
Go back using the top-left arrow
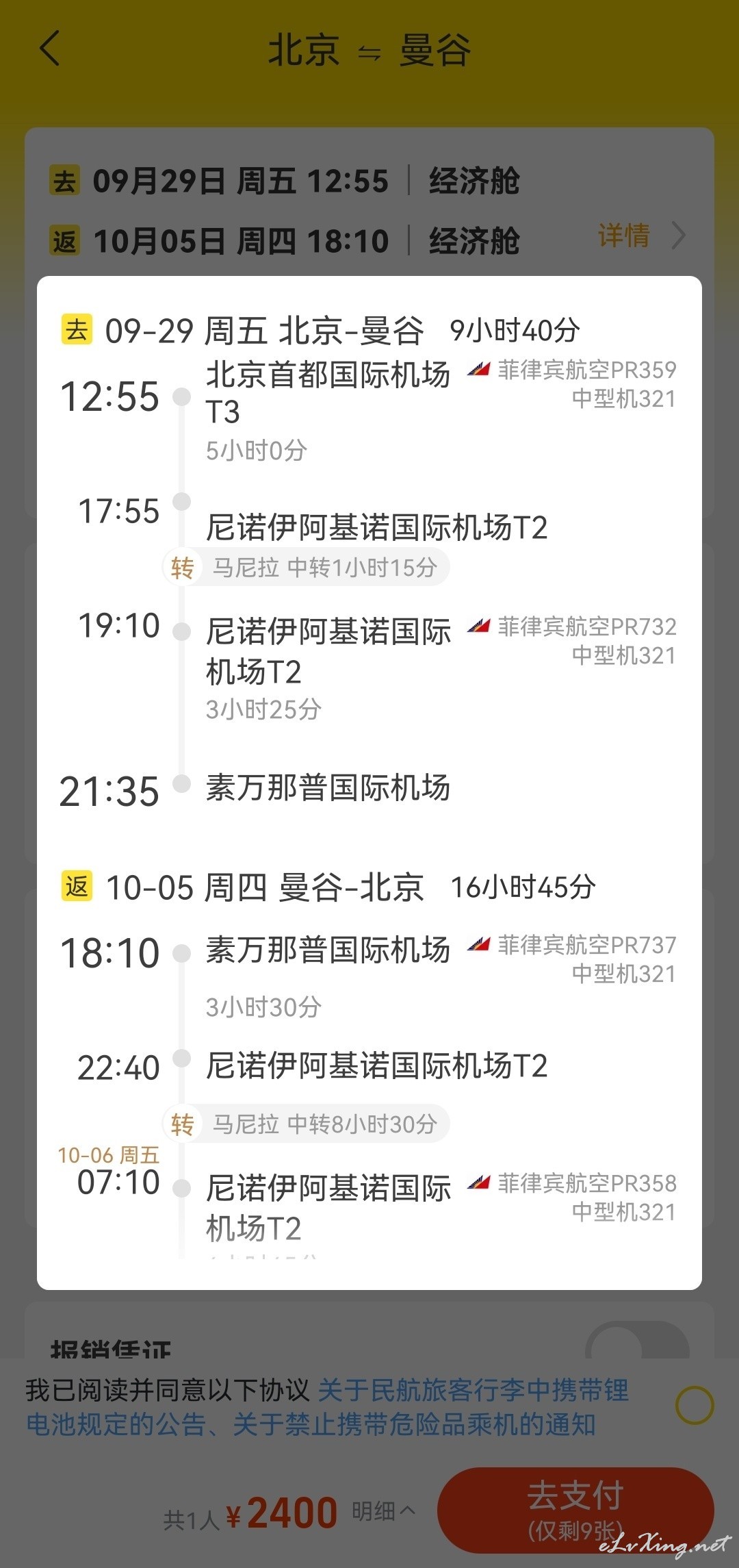tap(50, 49)
